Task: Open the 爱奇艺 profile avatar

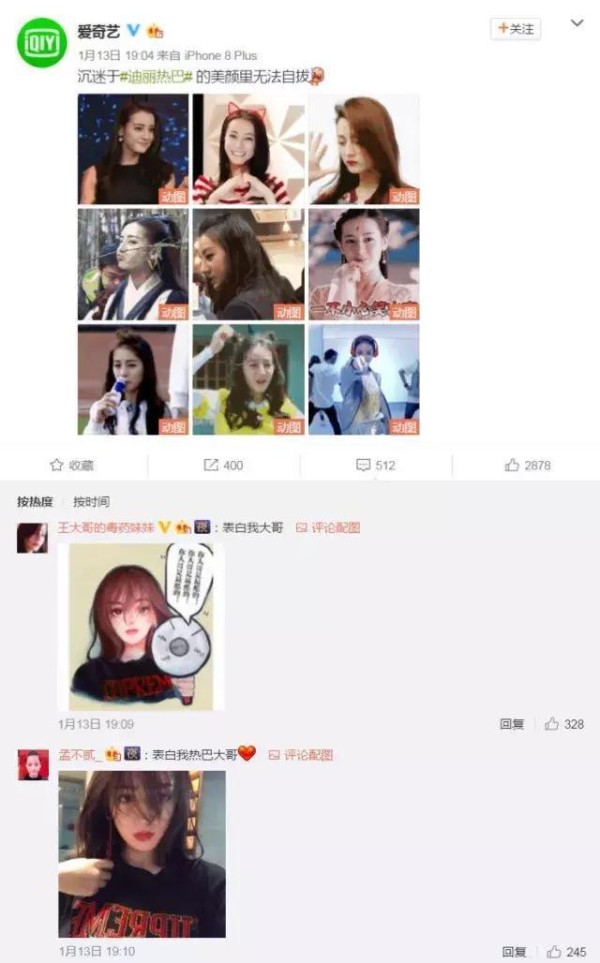Action: [42, 42]
